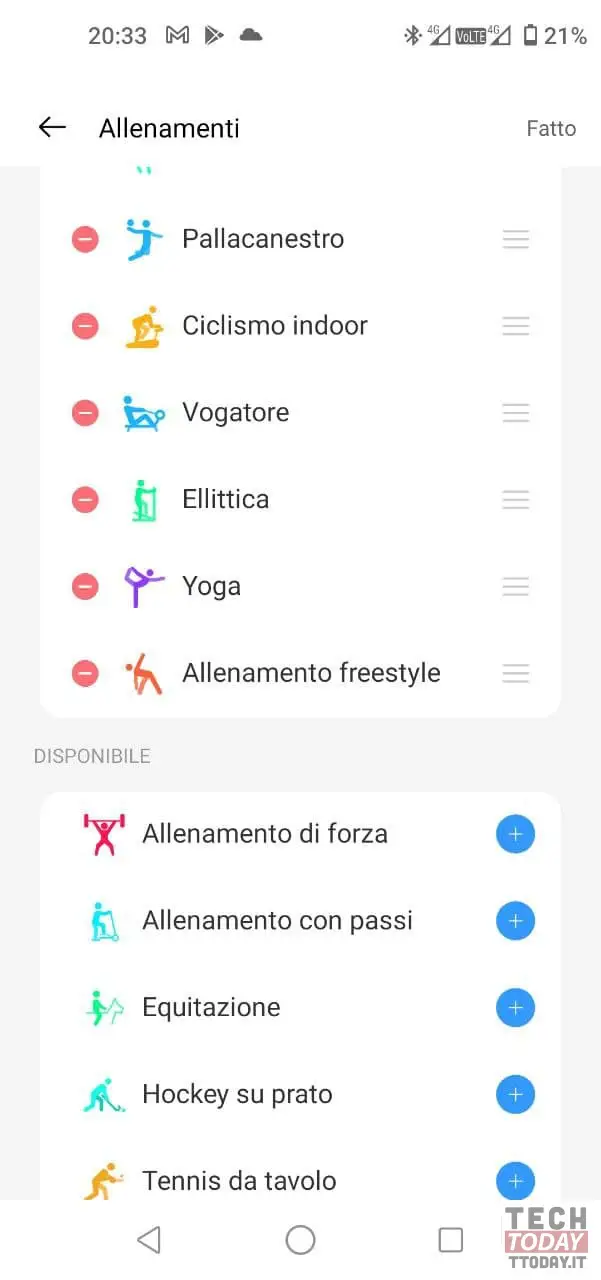
Task: Tap the system back triangle
Action: point(149,1240)
